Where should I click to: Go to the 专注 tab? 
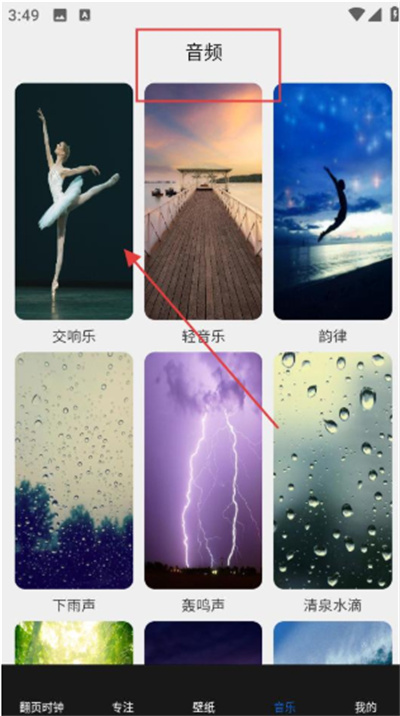(x=122, y=707)
